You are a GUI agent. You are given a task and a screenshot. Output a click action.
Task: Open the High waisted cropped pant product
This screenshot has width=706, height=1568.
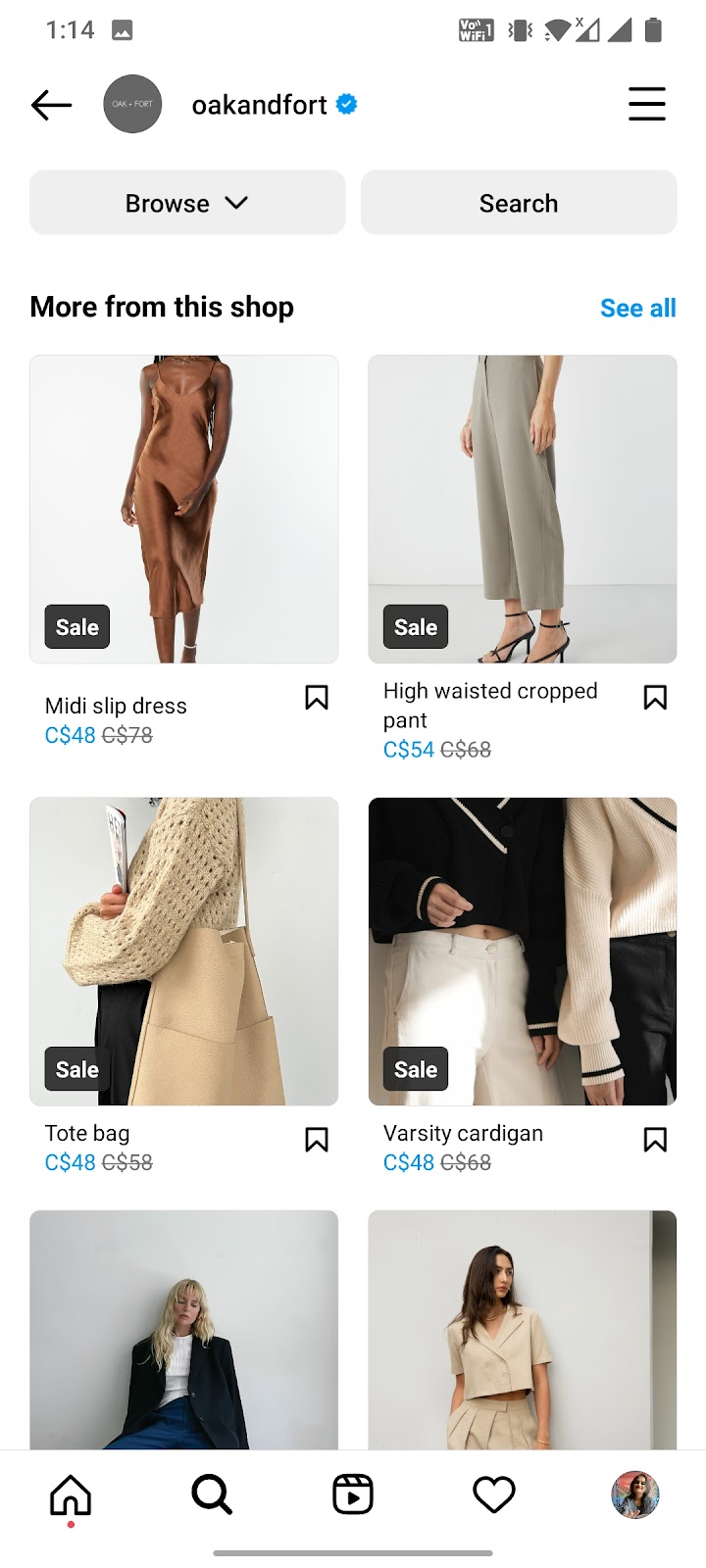[x=523, y=510]
